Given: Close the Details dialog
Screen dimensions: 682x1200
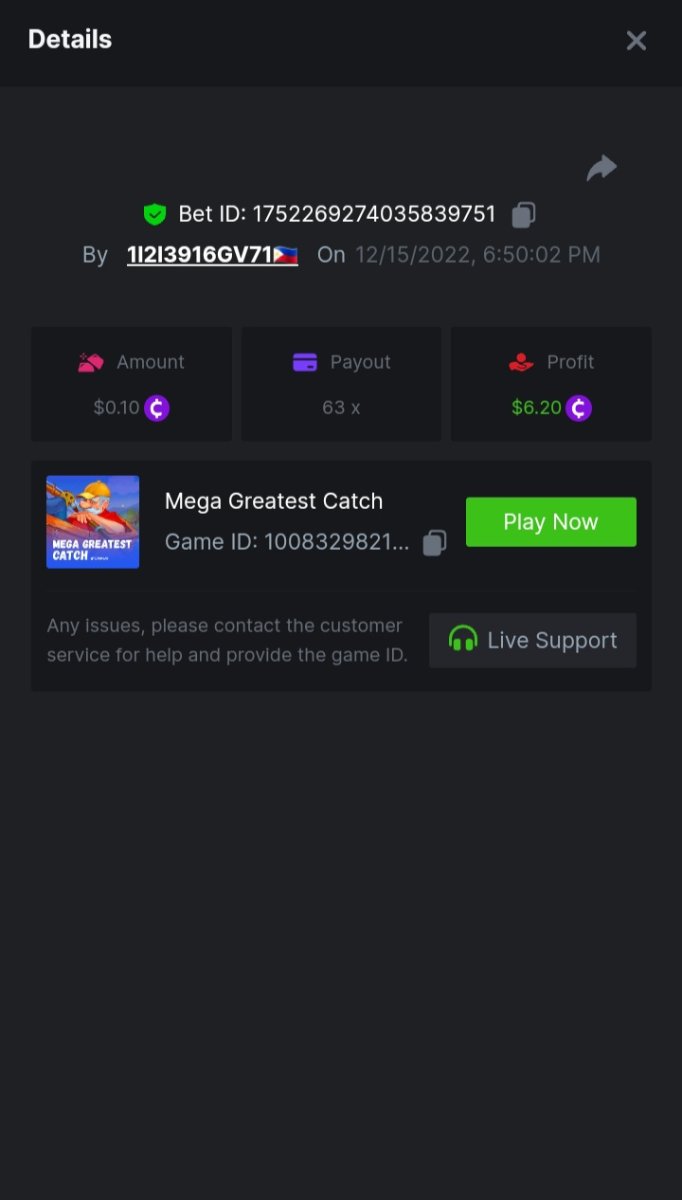Looking at the screenshot, I should click(x=636, y=40).
